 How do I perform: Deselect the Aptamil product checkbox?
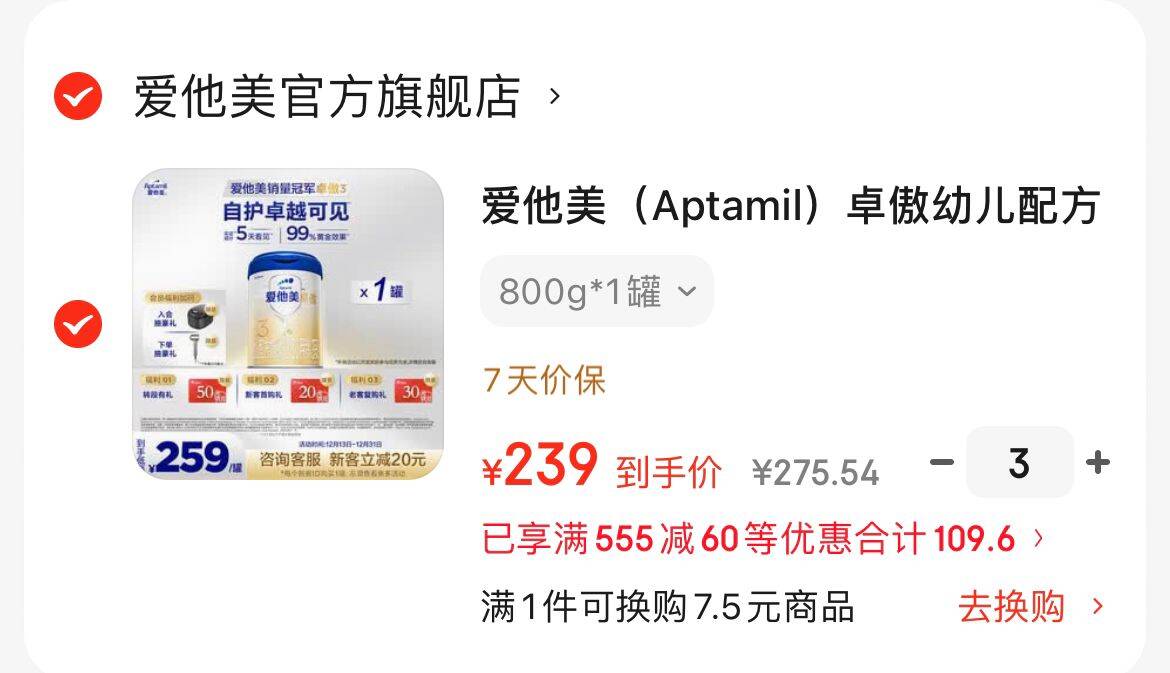(x=78, y=324)
